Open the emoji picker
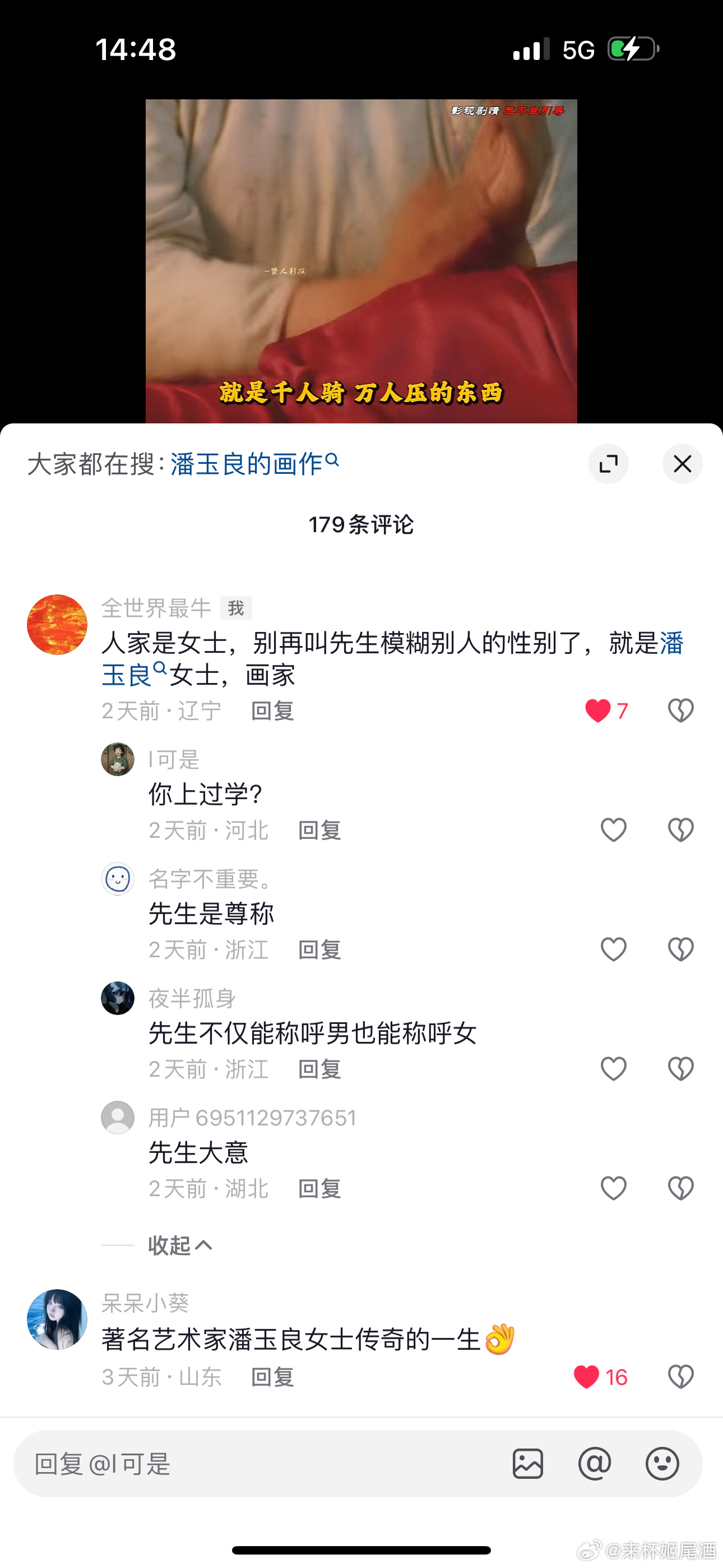Viewport: 723px width, 1568px height. point(662,1463)
